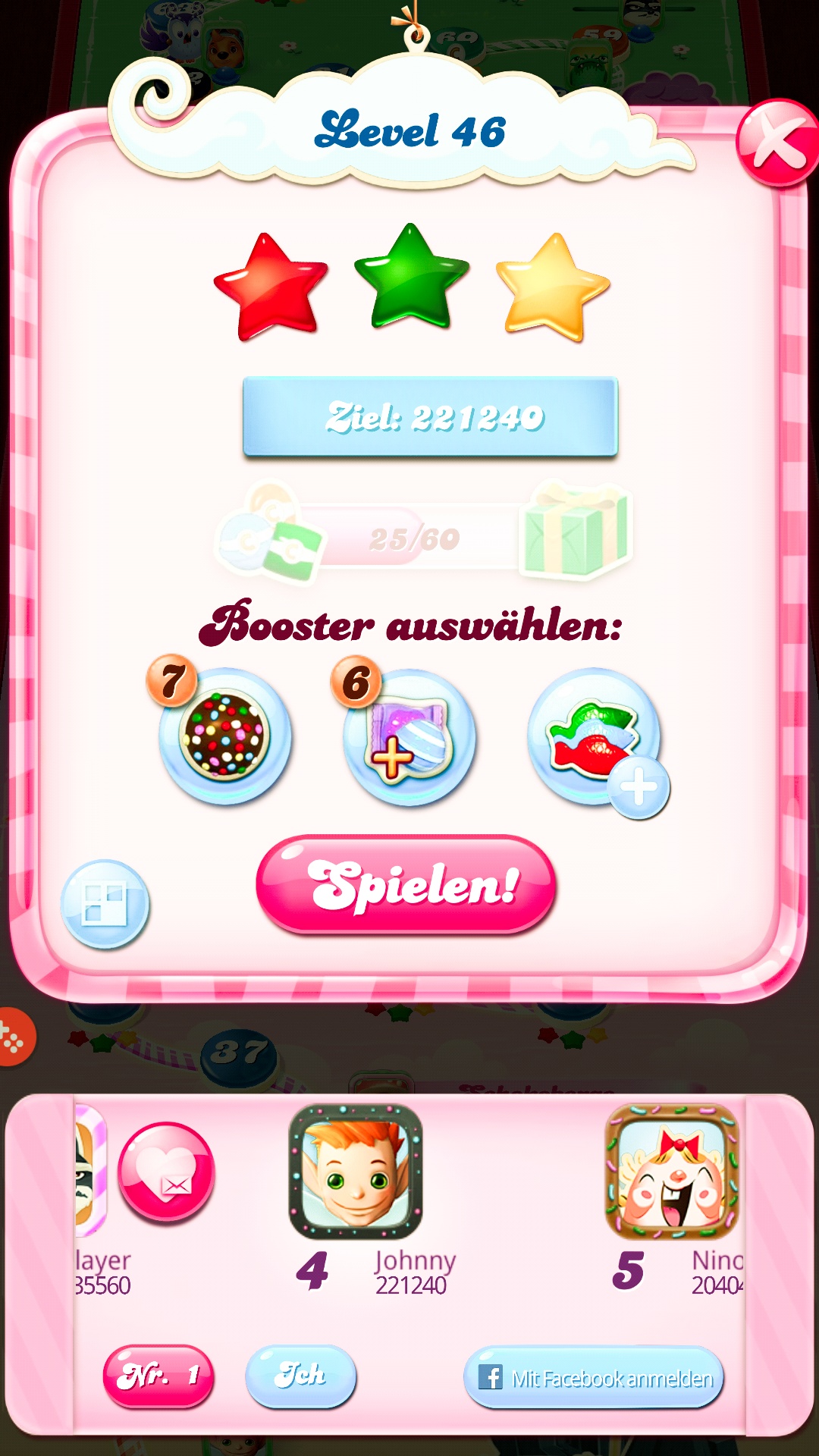819x1456 pixels.
Task: Open the fifth-ranked player's avatar
Action: click(672, 1172)
